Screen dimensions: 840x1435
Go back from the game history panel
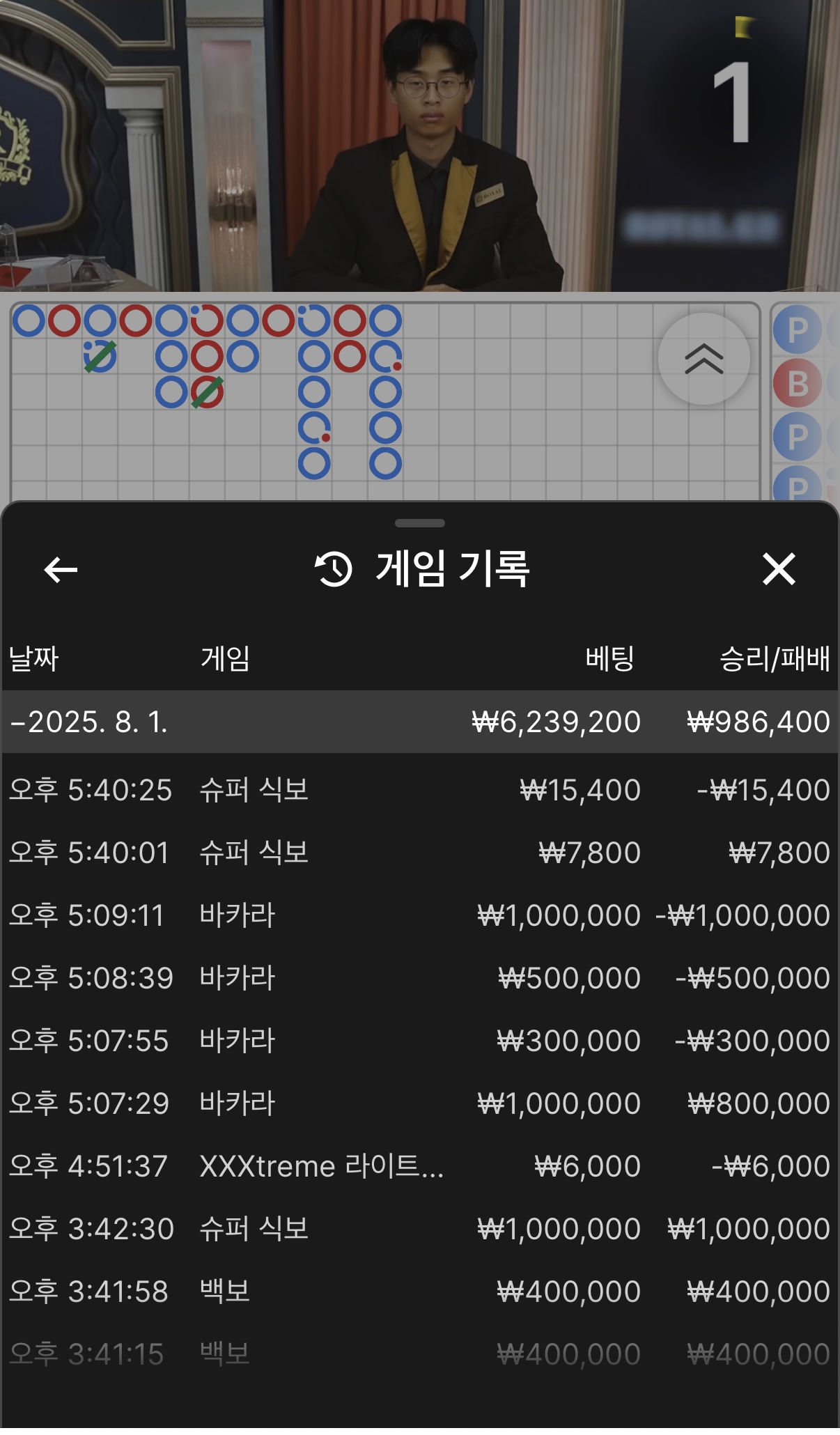click(x=61, y=570)
